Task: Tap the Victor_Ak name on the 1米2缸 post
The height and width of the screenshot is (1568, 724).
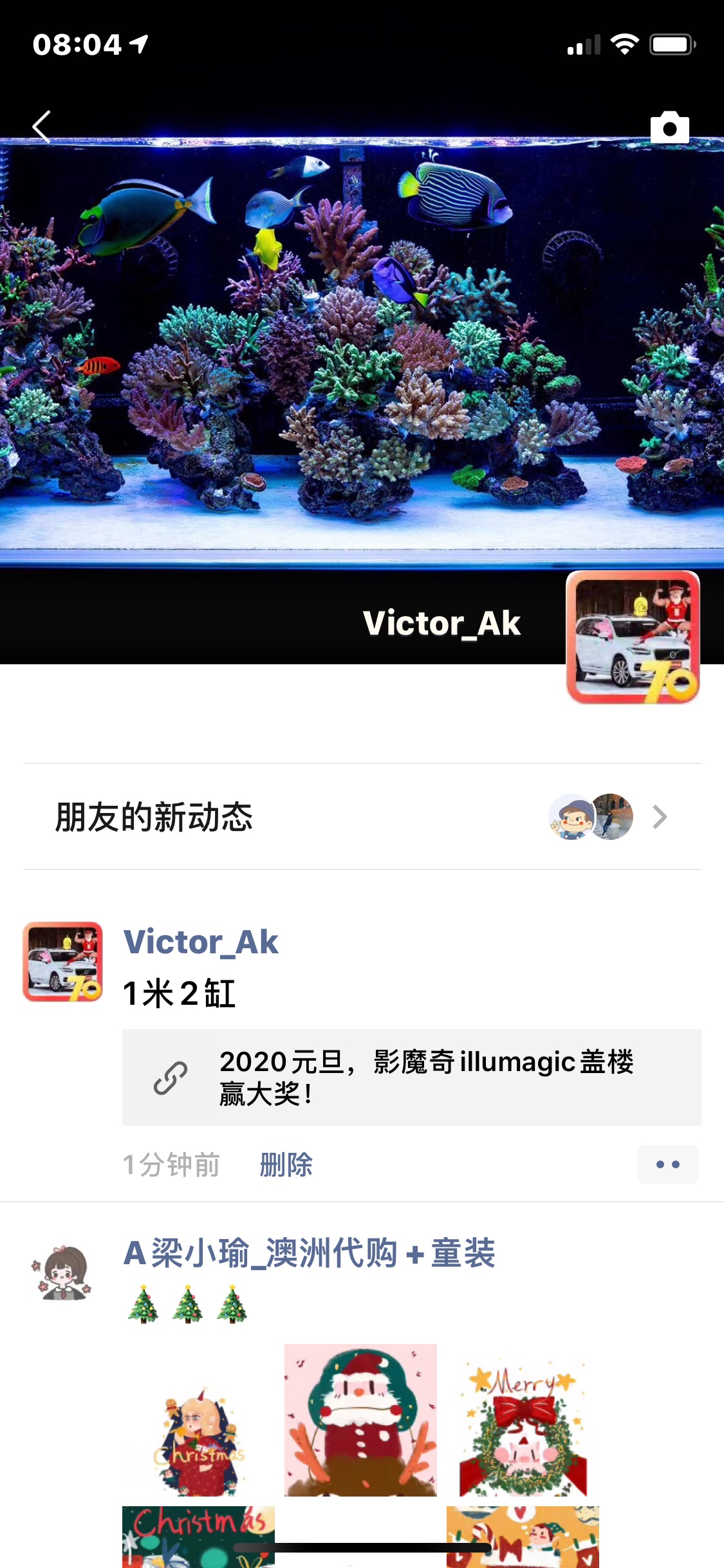Action: 201,942
